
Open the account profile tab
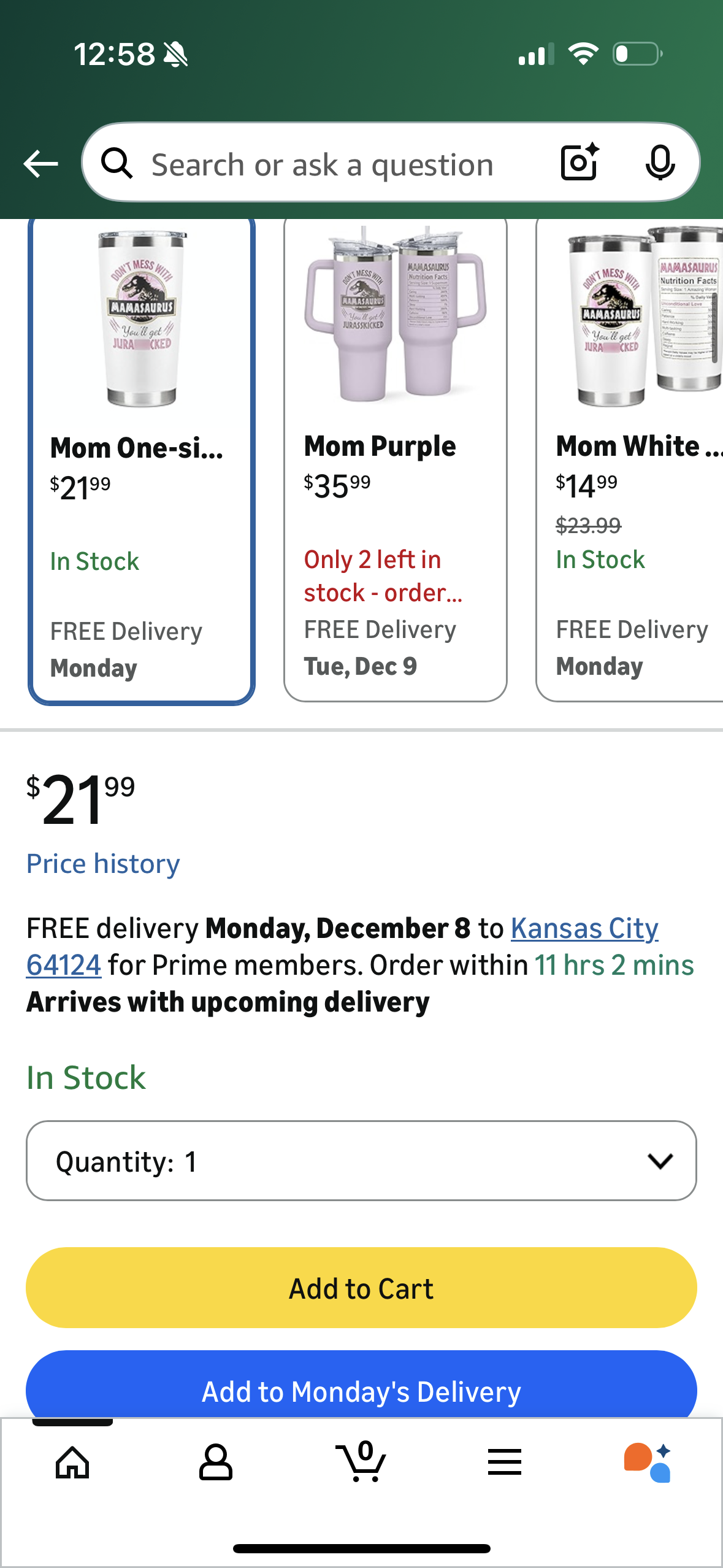pyautogui.click(x=216, y=1462)
